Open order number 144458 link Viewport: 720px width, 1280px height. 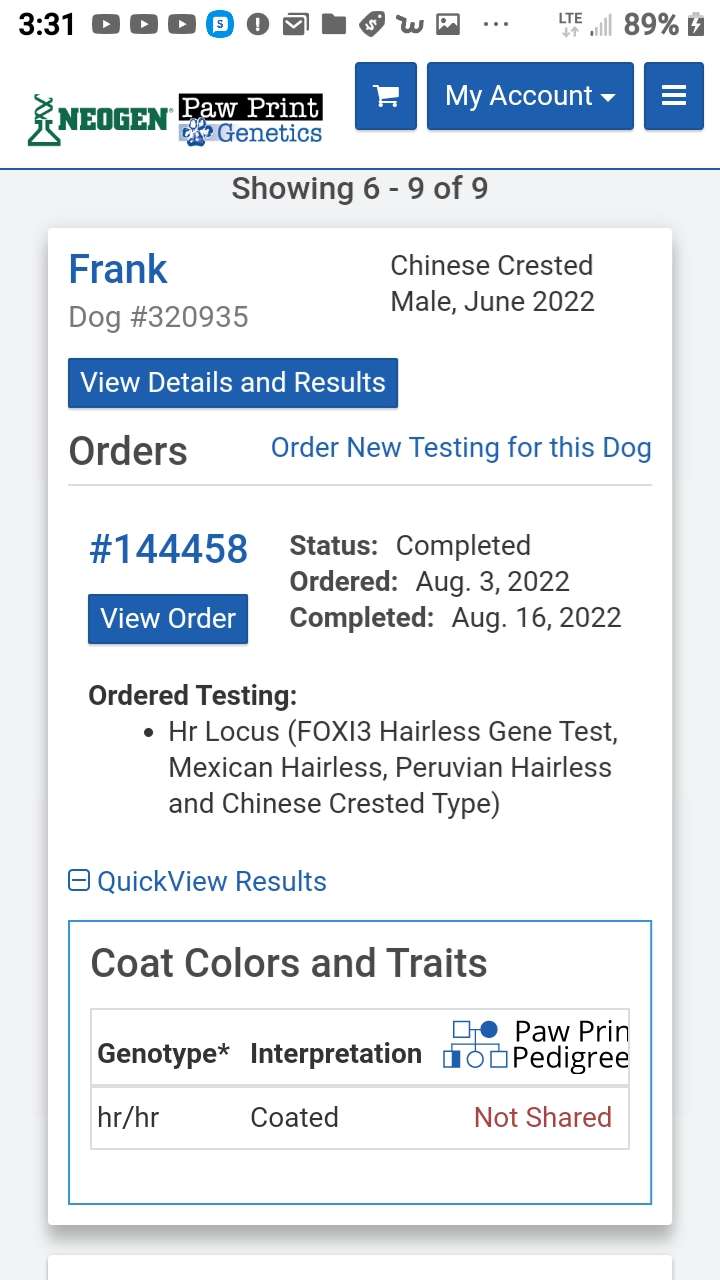coord(168,549)
